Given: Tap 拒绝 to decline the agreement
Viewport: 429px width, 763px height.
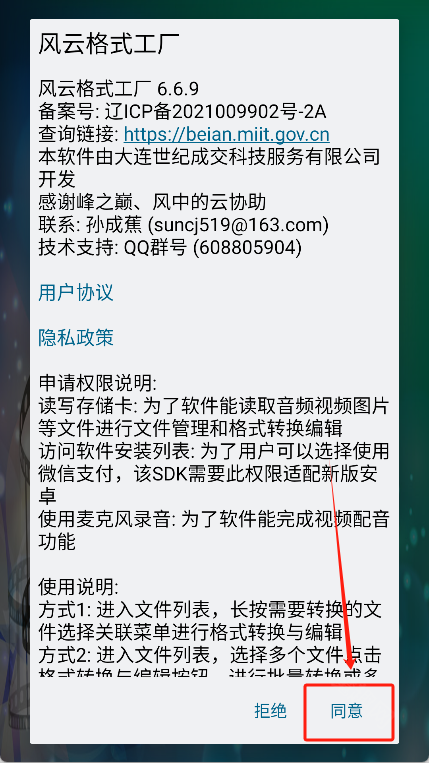Looking at the screenshot, I should [270, 711].
